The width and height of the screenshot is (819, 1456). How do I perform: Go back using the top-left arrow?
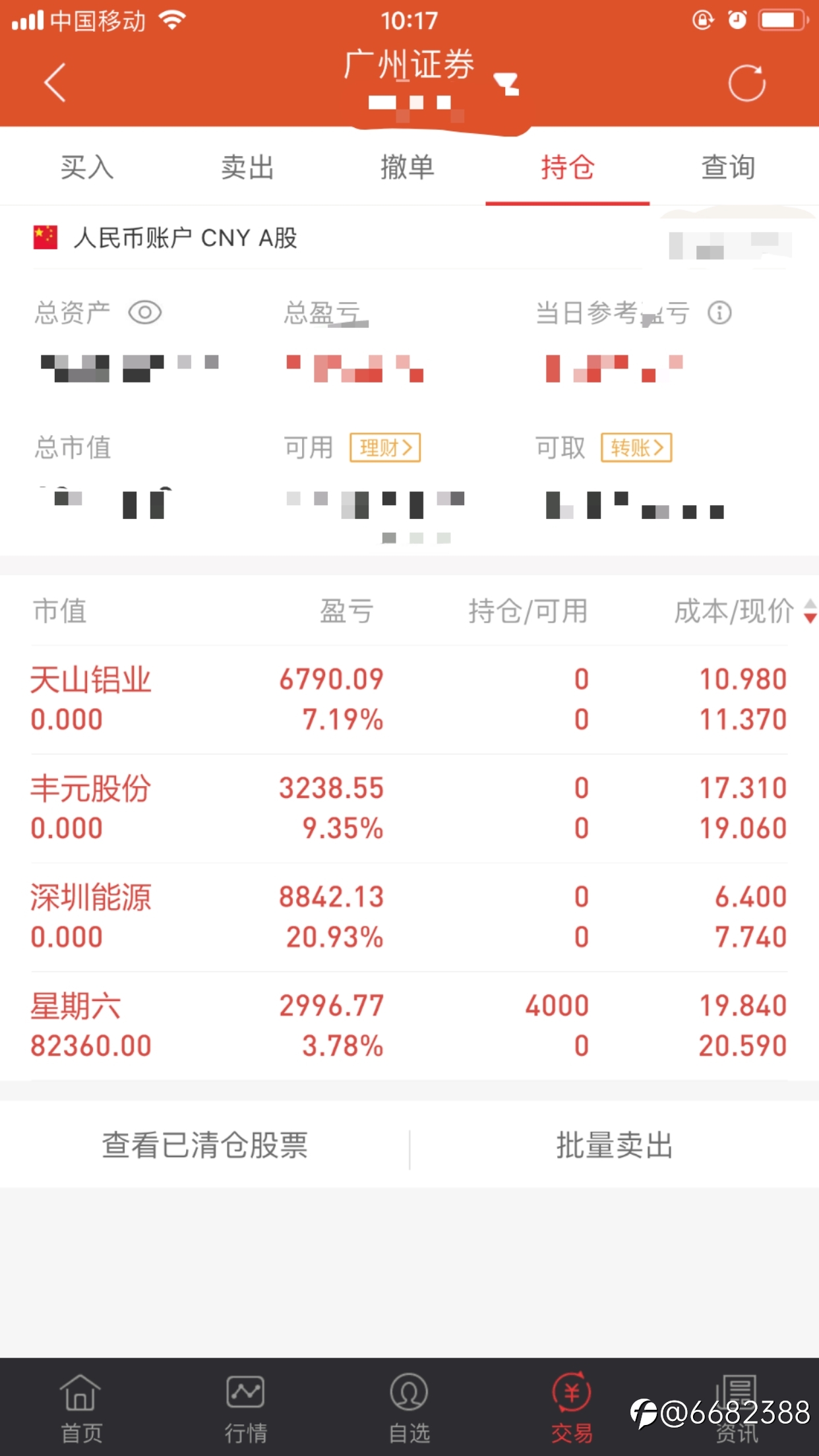coord(55,82)
